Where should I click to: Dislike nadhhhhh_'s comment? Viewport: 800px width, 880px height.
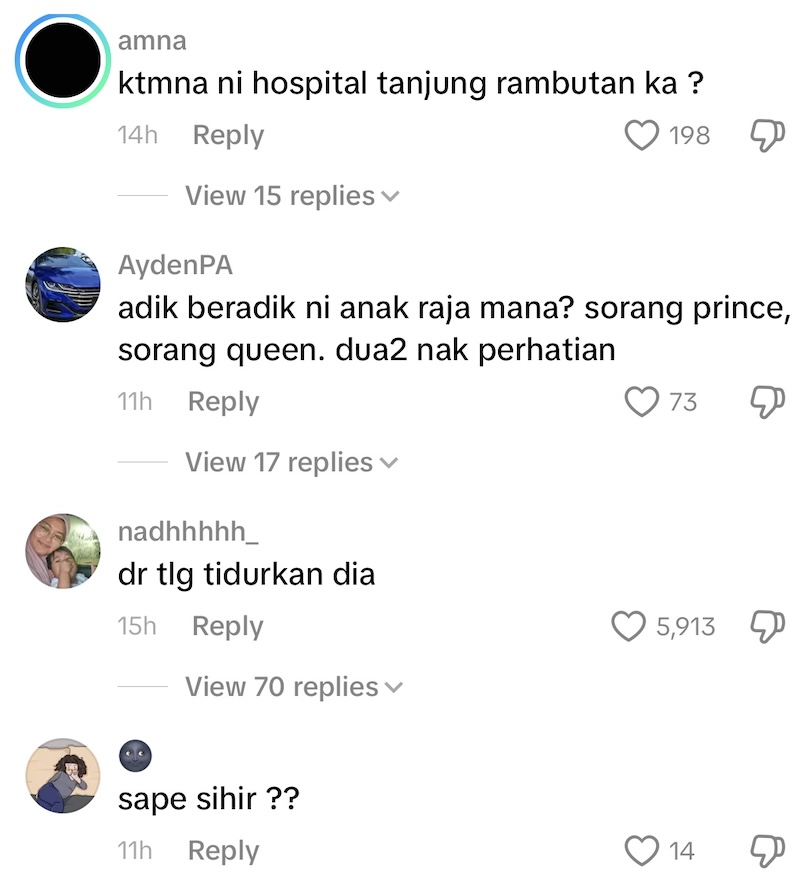tap(765, 627)
